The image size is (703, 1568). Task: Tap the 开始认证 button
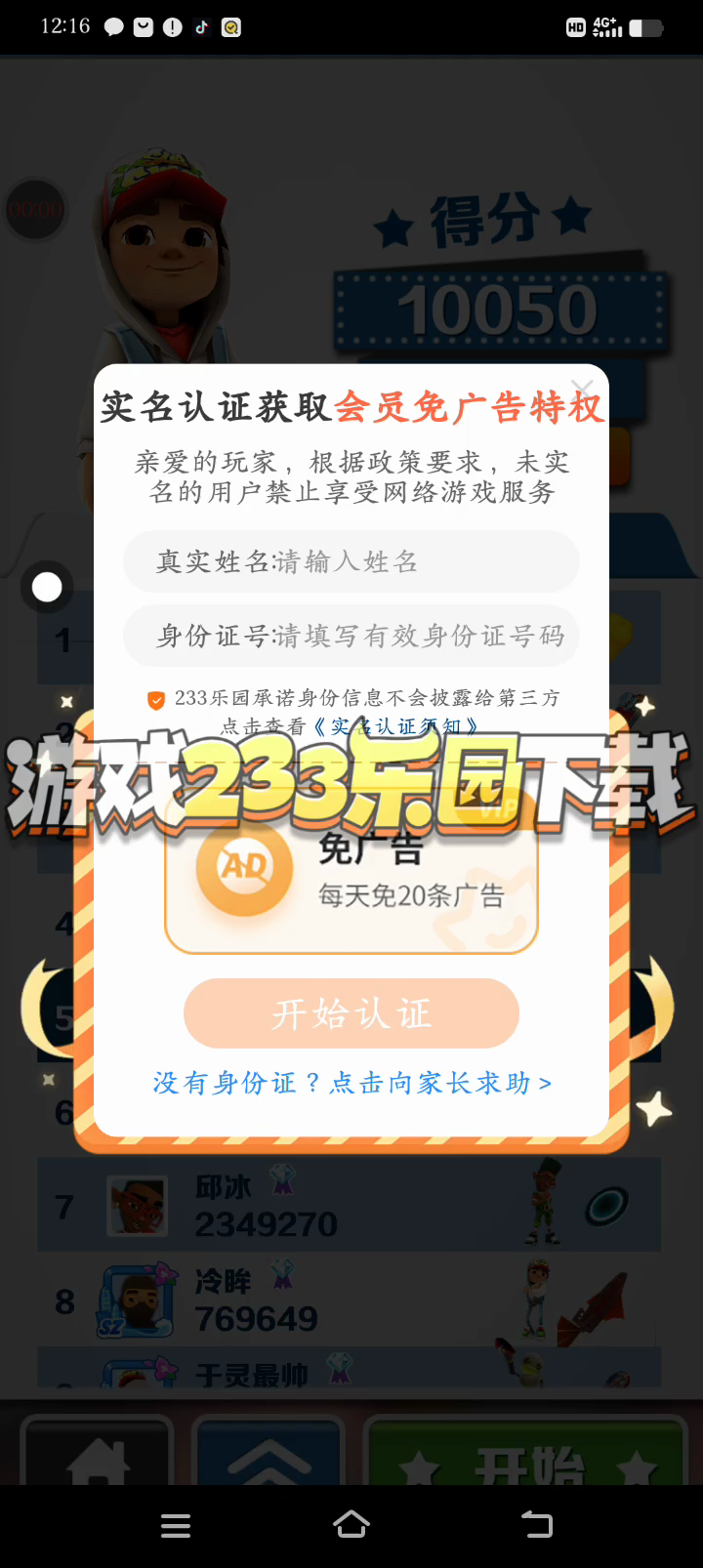(x=351, y=1013)
